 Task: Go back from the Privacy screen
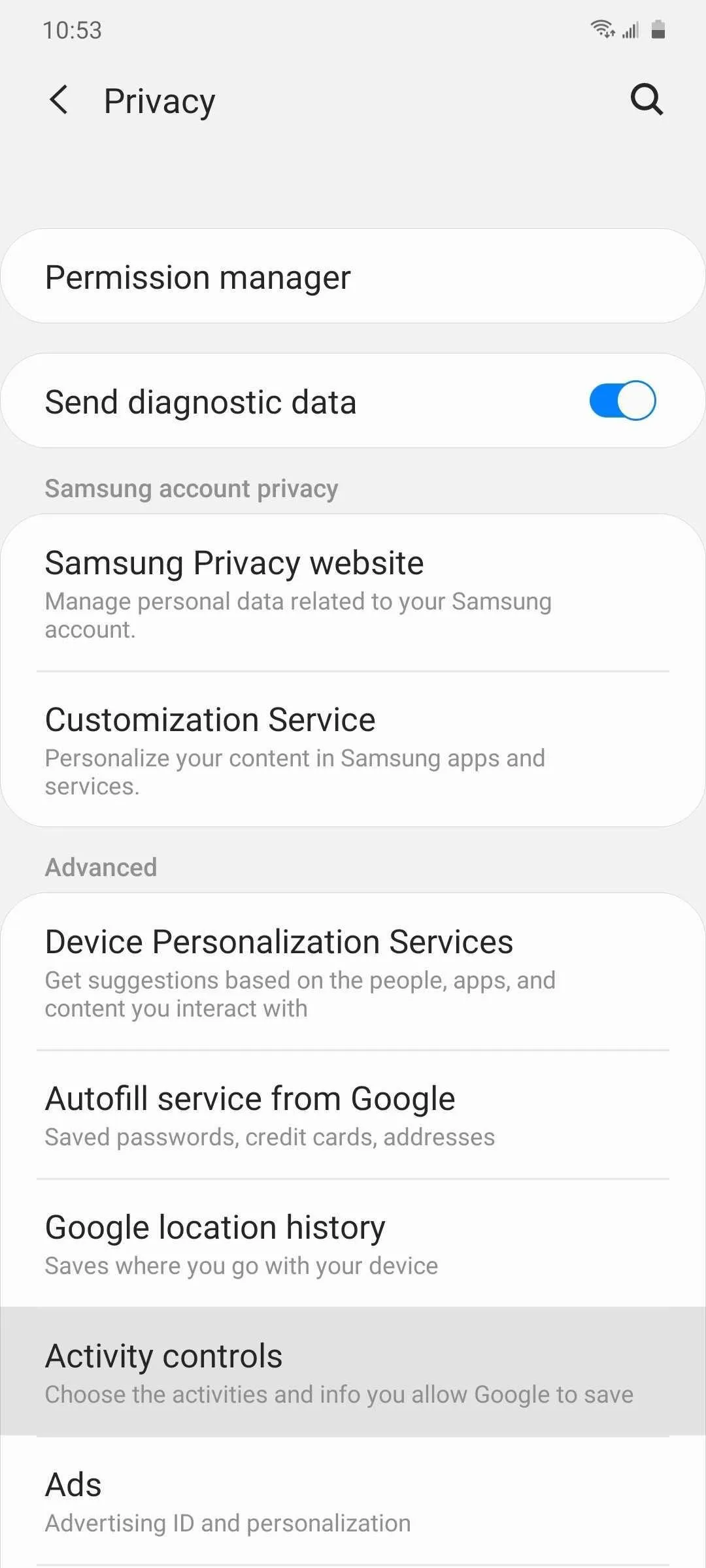pyautogui.click(x=59, y=101)
